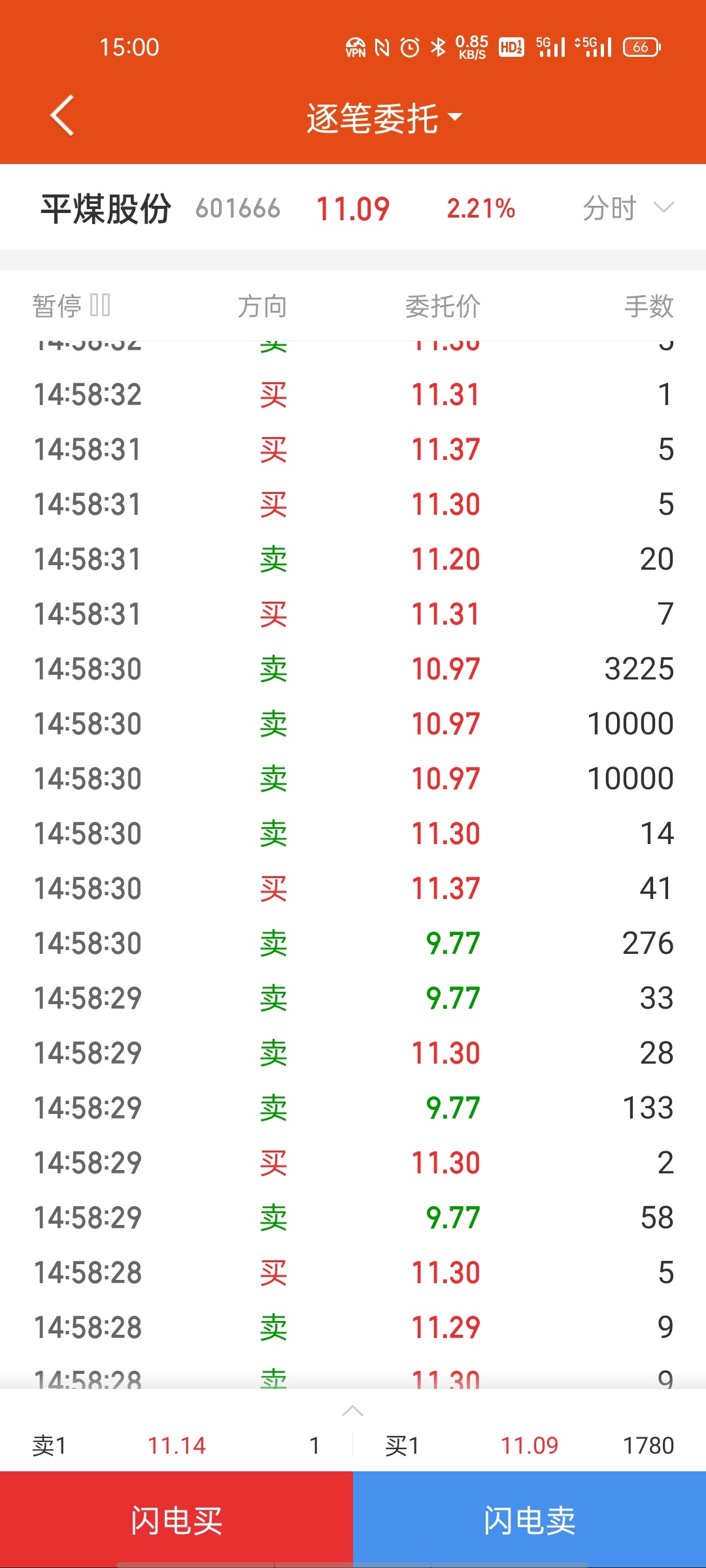Image resolution: width=706 pixels, height=1568 pixels.
Task: Expand the order book up arrow
Action: pos(353,1411)
